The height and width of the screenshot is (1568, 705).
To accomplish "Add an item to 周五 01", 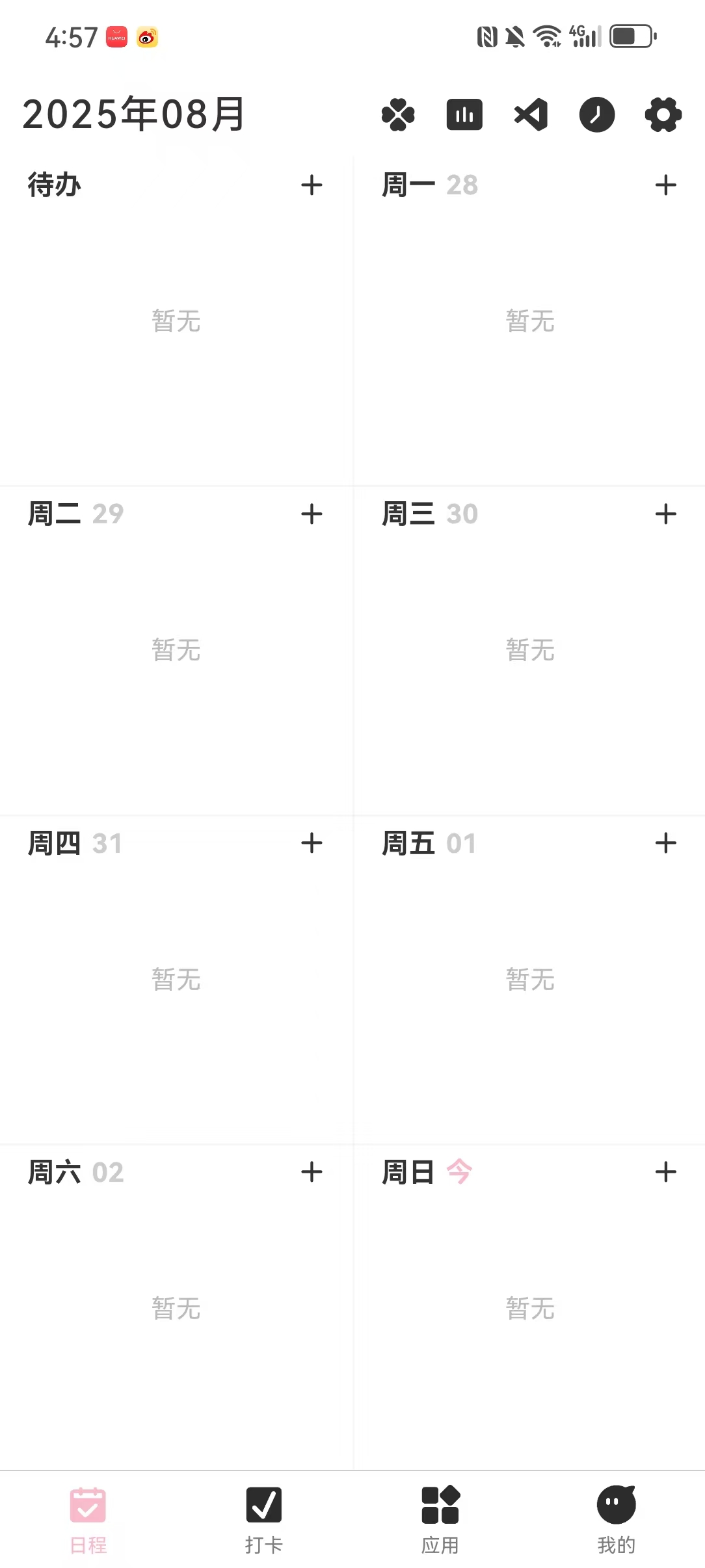I will click(x=666, y=843).
